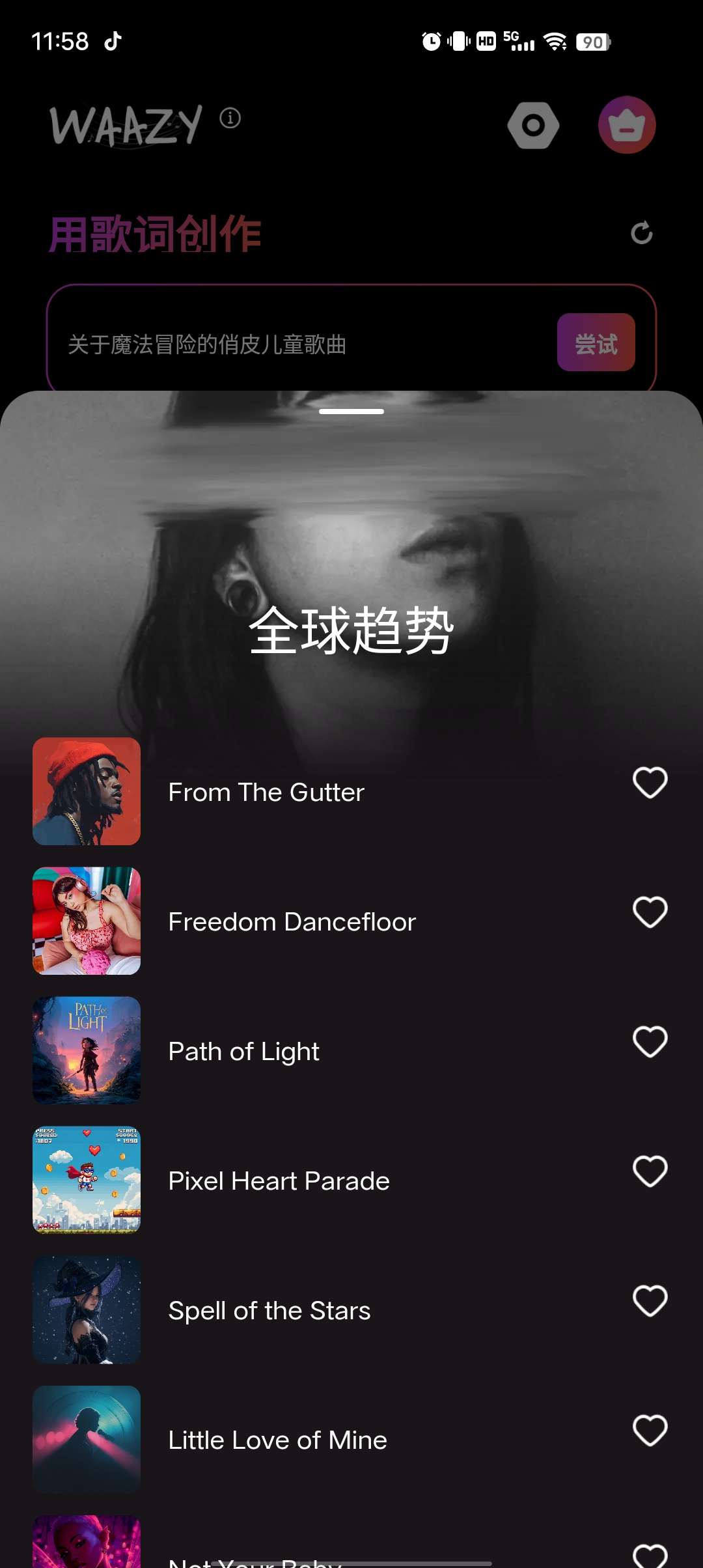Tap the trending sheet drag handle
Image resolution: width=703 pixels, height=1568 pixels.
point(351,412)
